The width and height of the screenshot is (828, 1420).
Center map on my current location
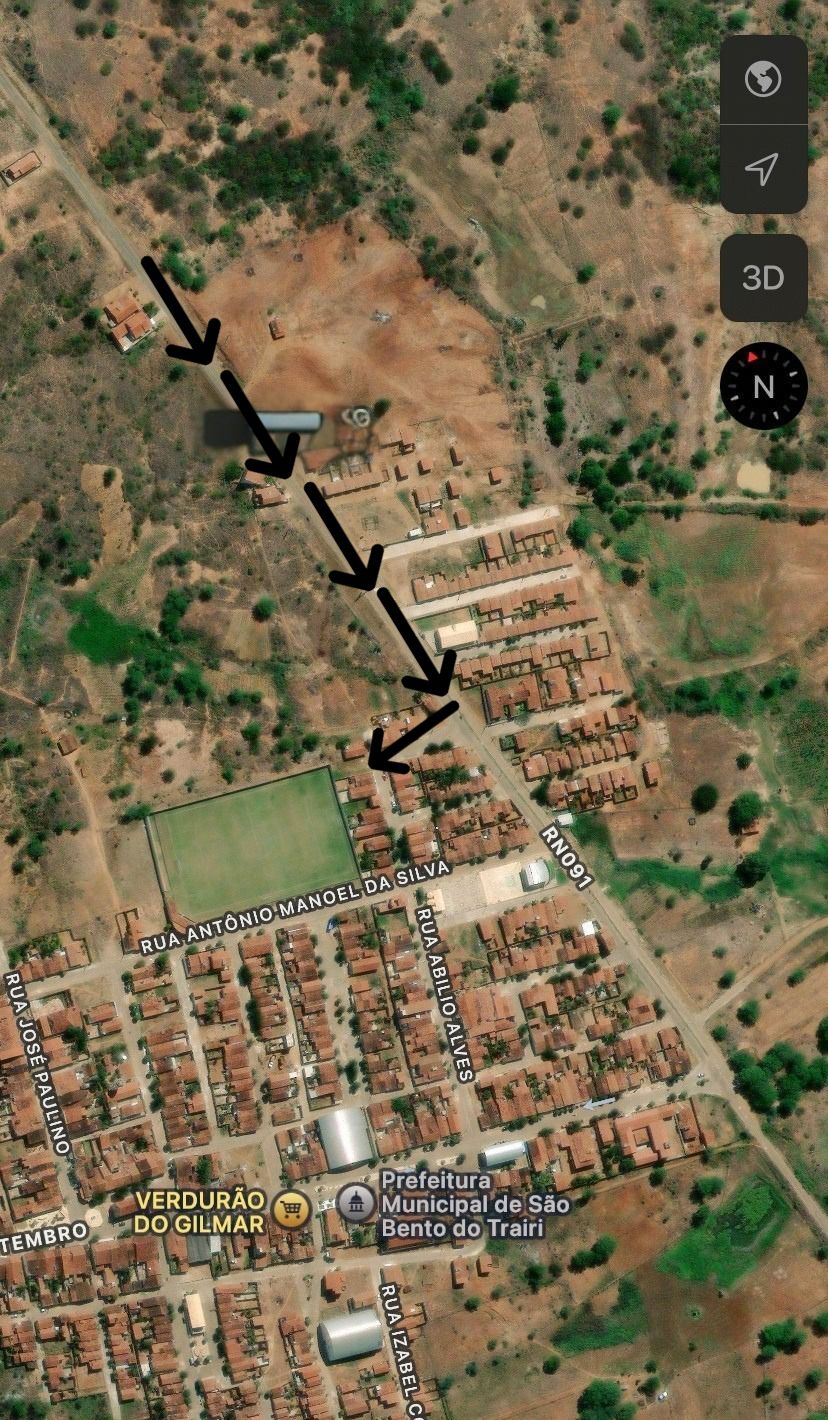click(763, 169)
